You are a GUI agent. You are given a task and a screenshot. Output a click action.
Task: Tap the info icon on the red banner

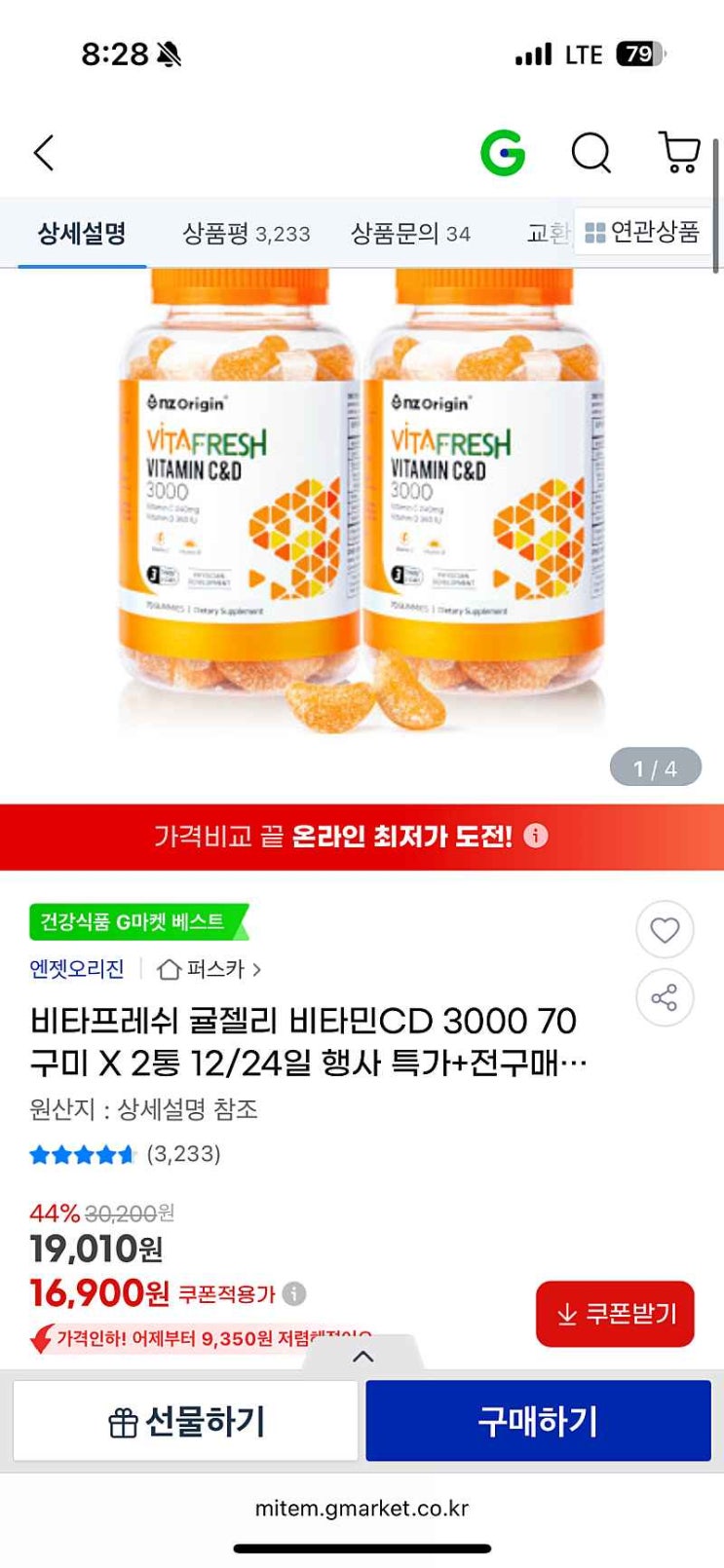536,836
